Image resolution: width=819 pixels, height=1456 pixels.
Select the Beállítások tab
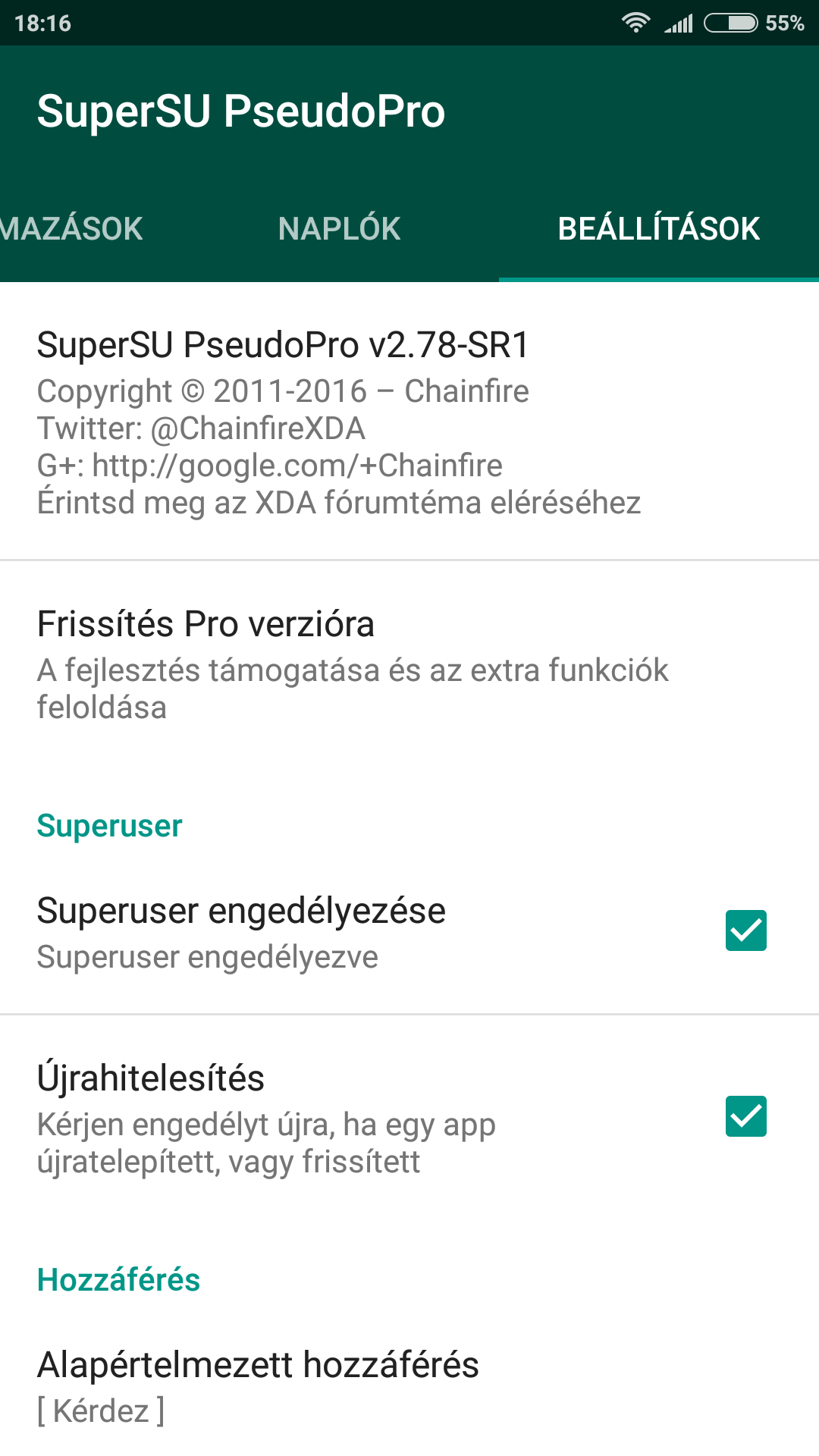[x=659, y=228]
